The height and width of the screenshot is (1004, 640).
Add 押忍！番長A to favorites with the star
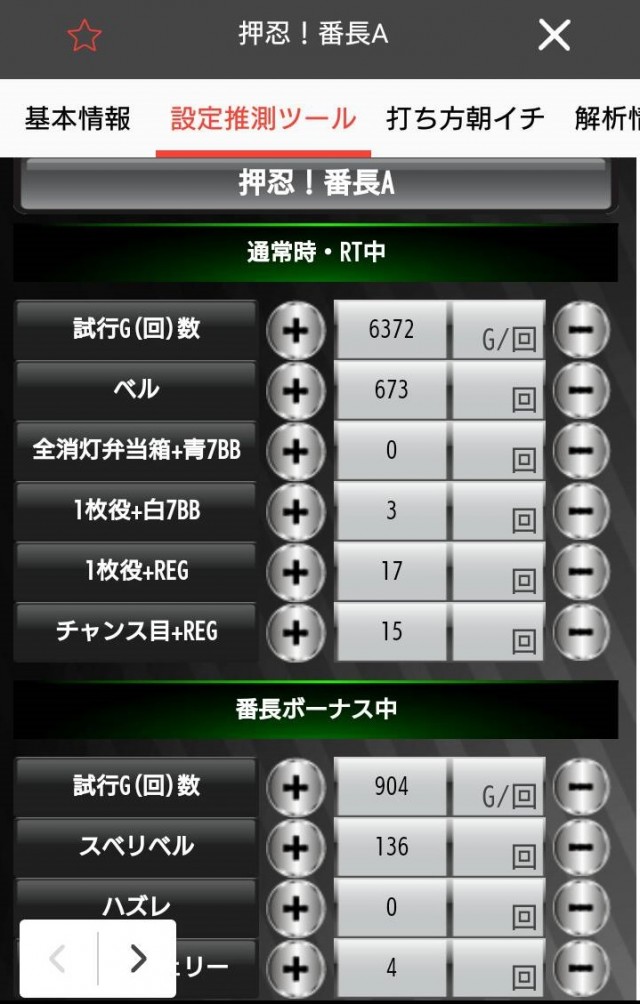pos(85,37)
